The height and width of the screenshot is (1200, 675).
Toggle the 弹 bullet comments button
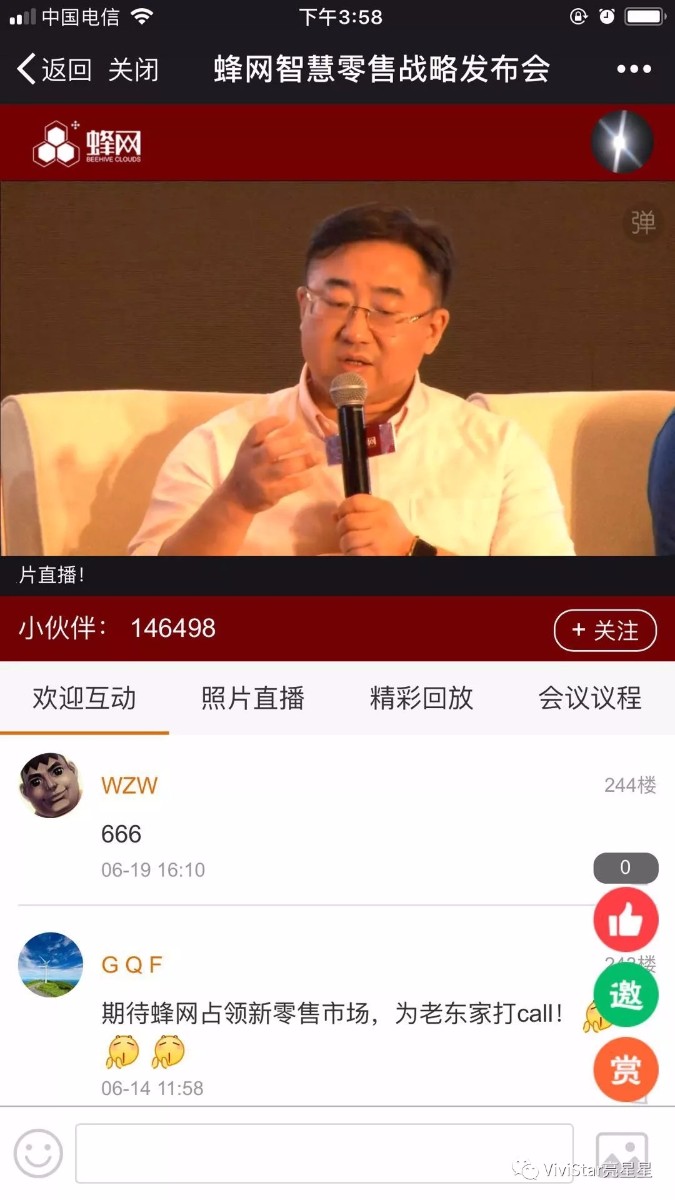[643, 222]
